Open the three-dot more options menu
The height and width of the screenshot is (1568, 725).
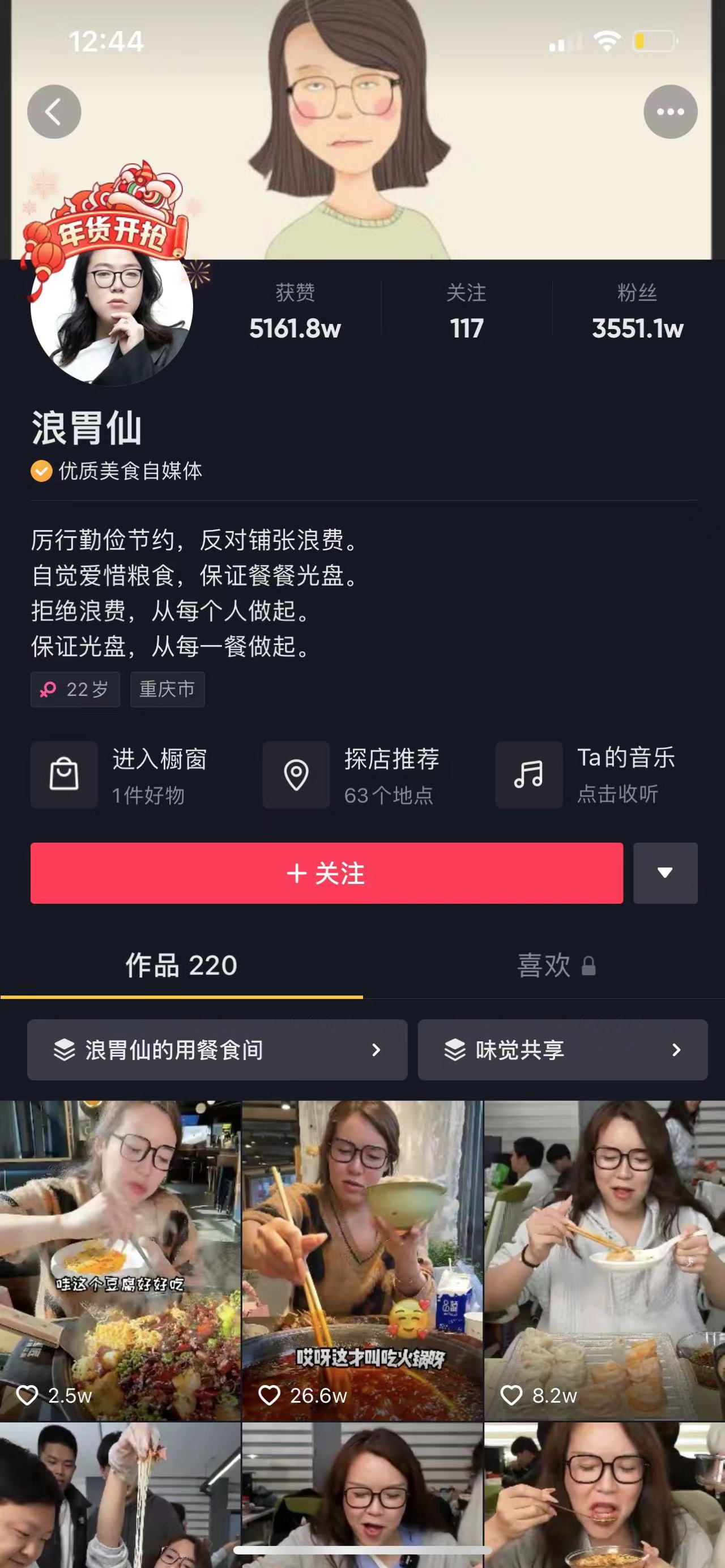670,112
